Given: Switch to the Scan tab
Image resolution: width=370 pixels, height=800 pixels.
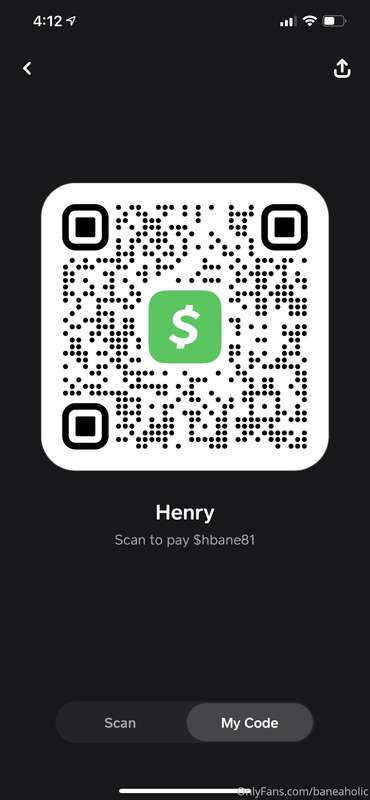Looking at the screenshot, I should 120,722.
